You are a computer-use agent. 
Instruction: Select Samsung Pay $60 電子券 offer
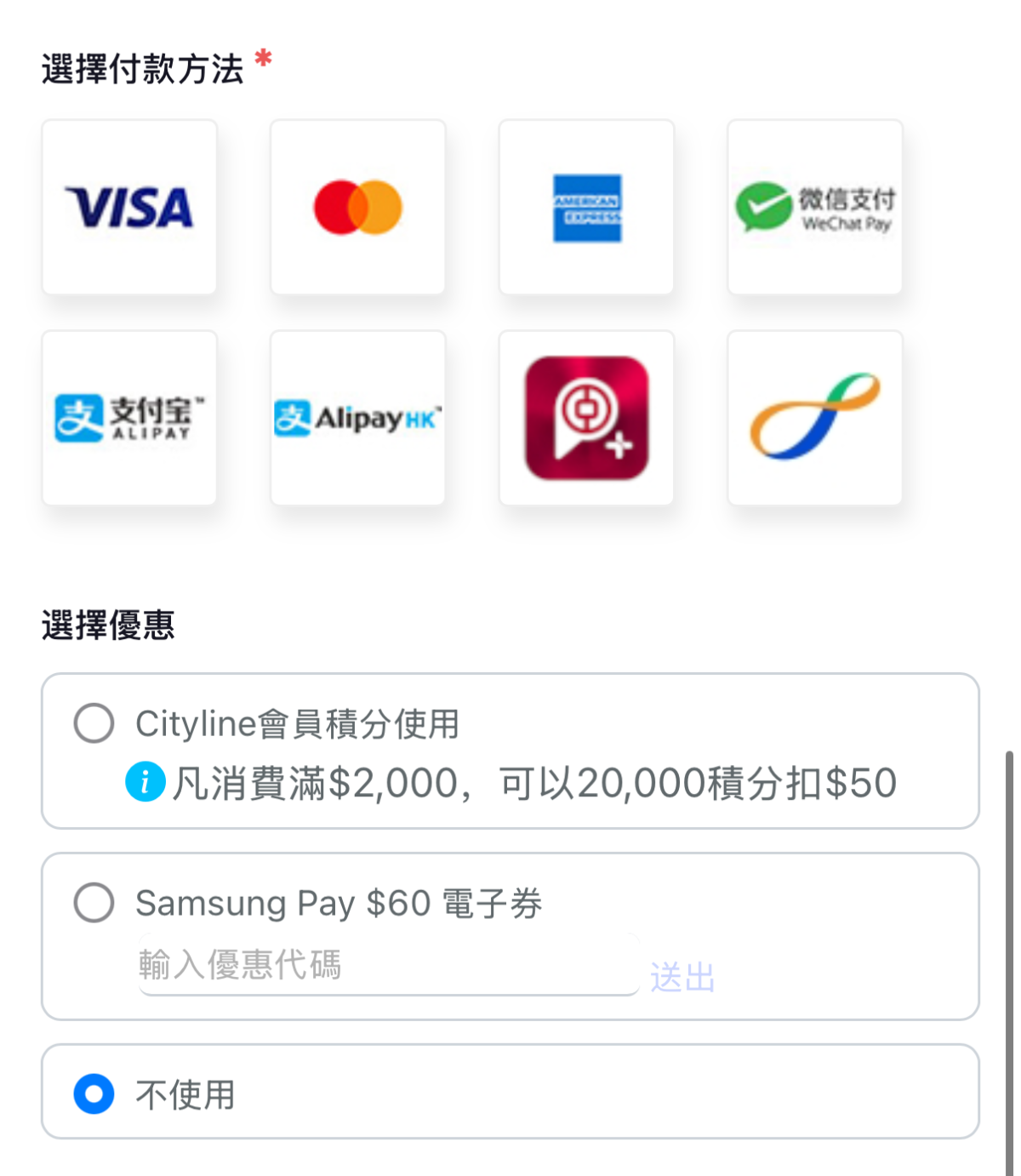94,903
